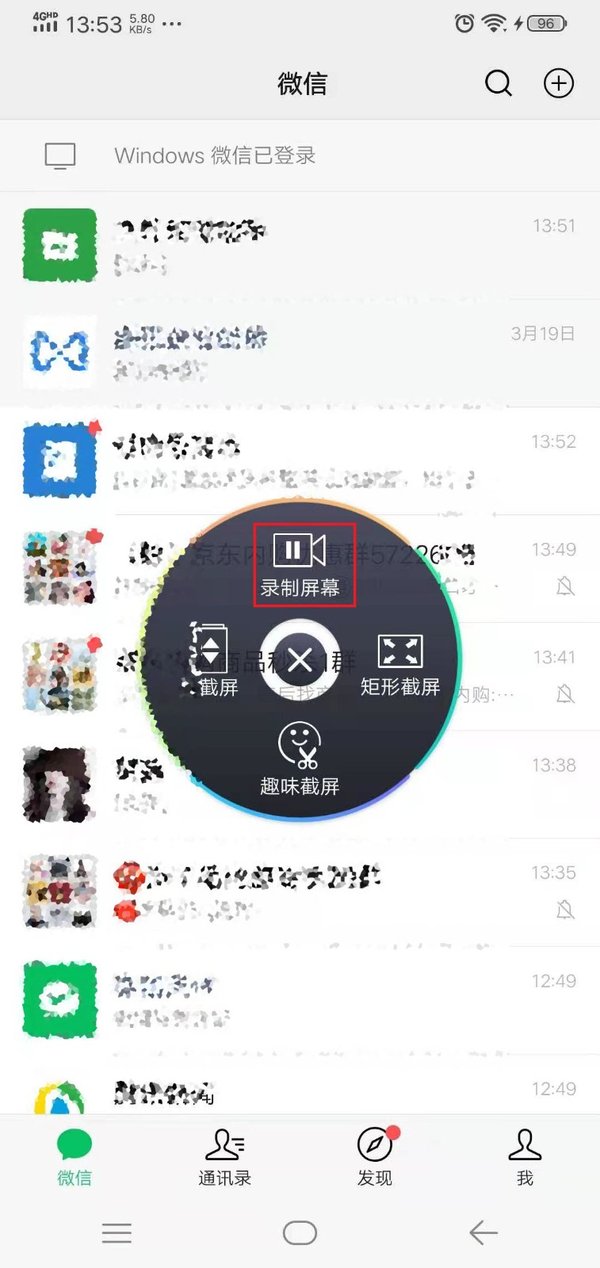Image resolution: width=600 pixels, height=1268 pixels.
Task: Open the chat dated 3月19日
Action: [x=300, y=352]
